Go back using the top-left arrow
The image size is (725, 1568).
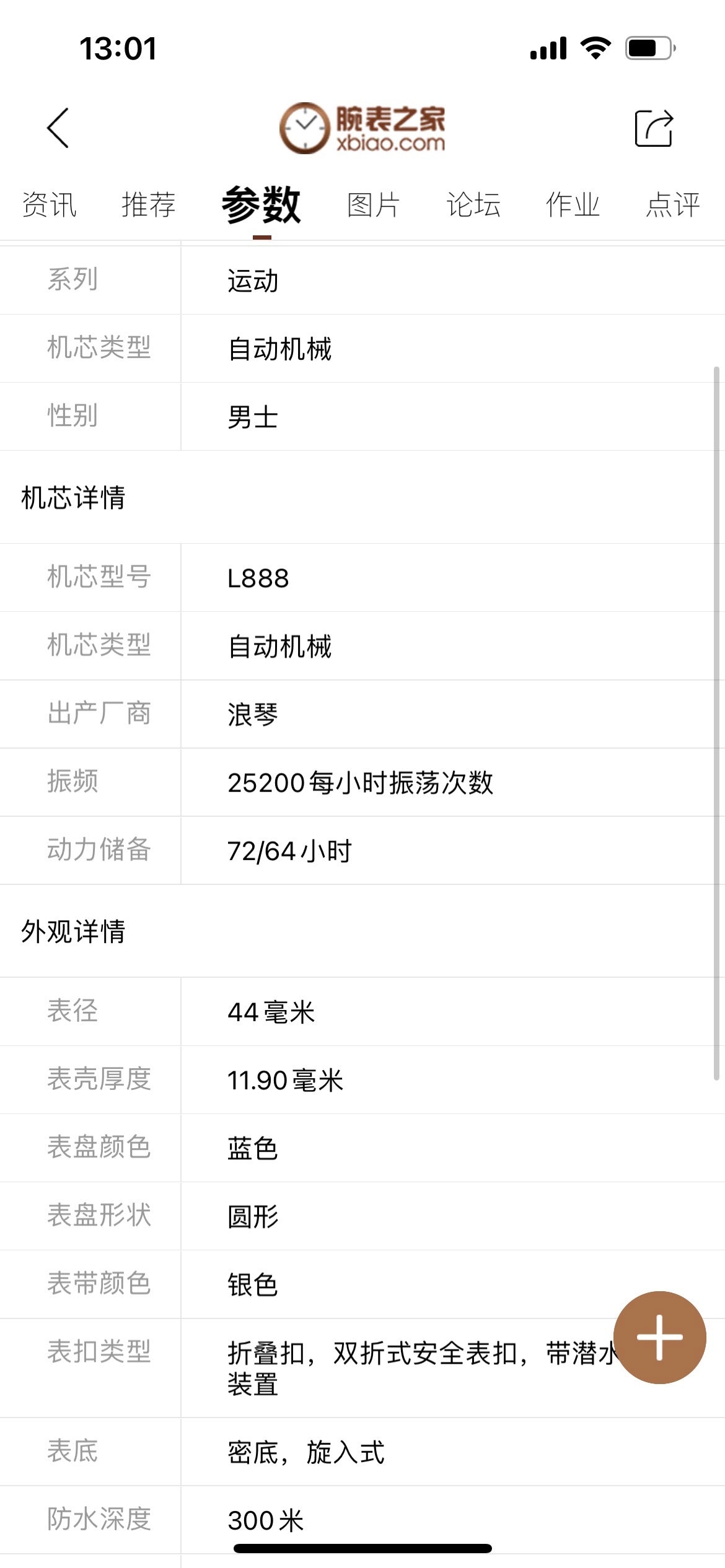tap(58, 128)
